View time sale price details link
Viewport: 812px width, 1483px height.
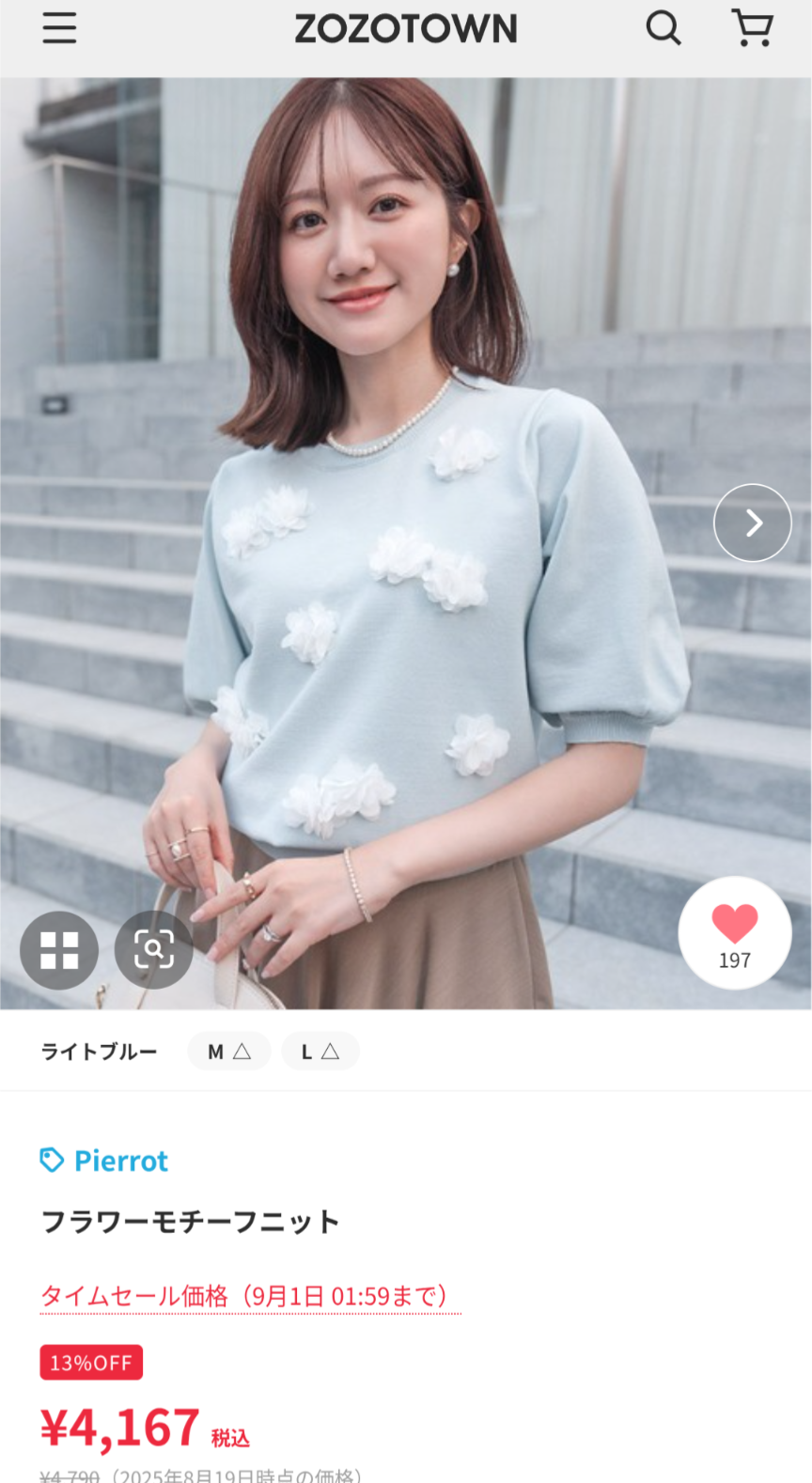click(250, 1297)
